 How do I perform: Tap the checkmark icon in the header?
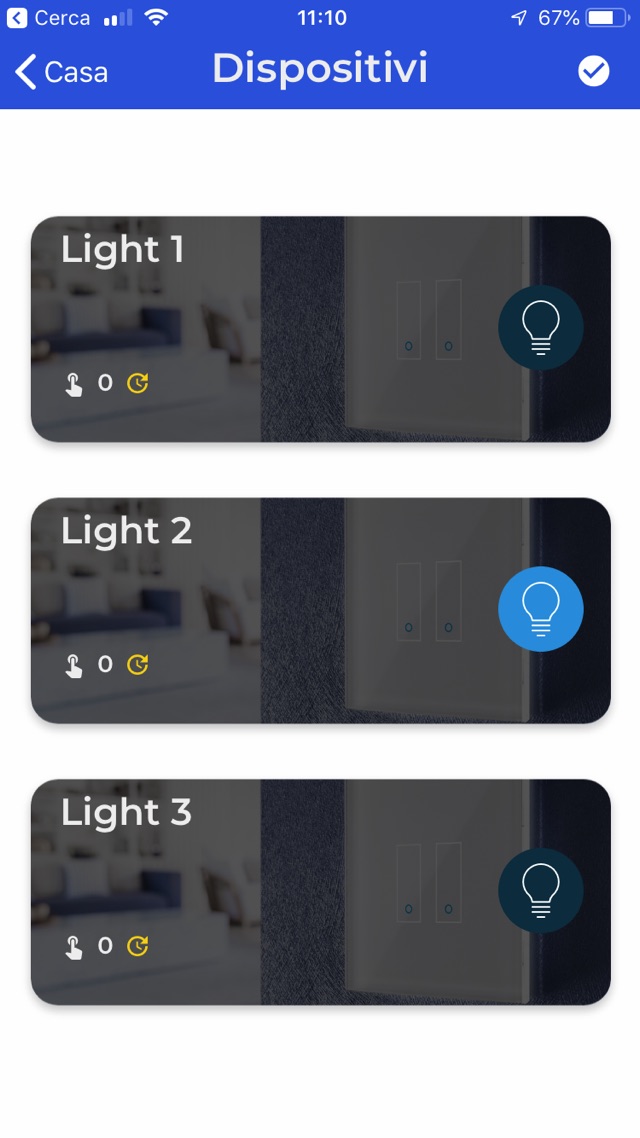(593, 71)
